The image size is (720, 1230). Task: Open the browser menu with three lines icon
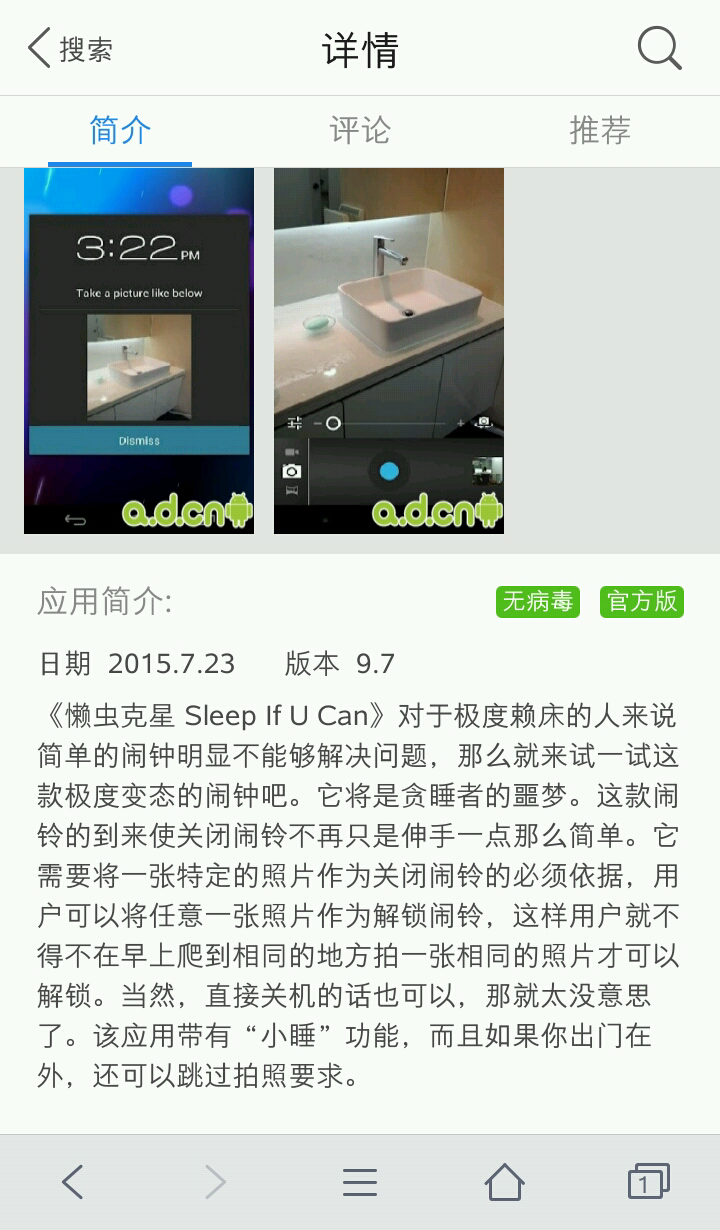coord(360,1181)
